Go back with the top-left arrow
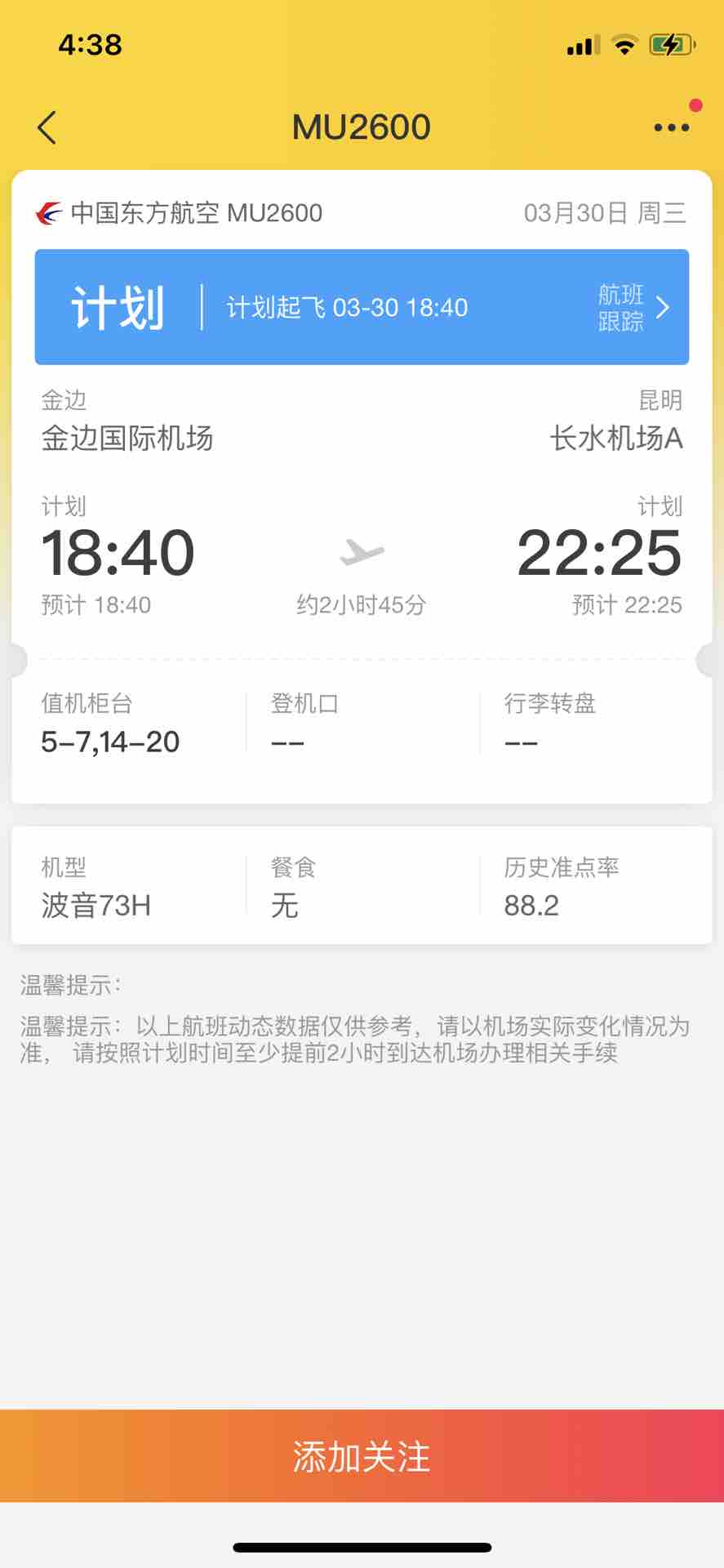Image resolution: width=724 pixels, height=1568 pixels. 47,127
